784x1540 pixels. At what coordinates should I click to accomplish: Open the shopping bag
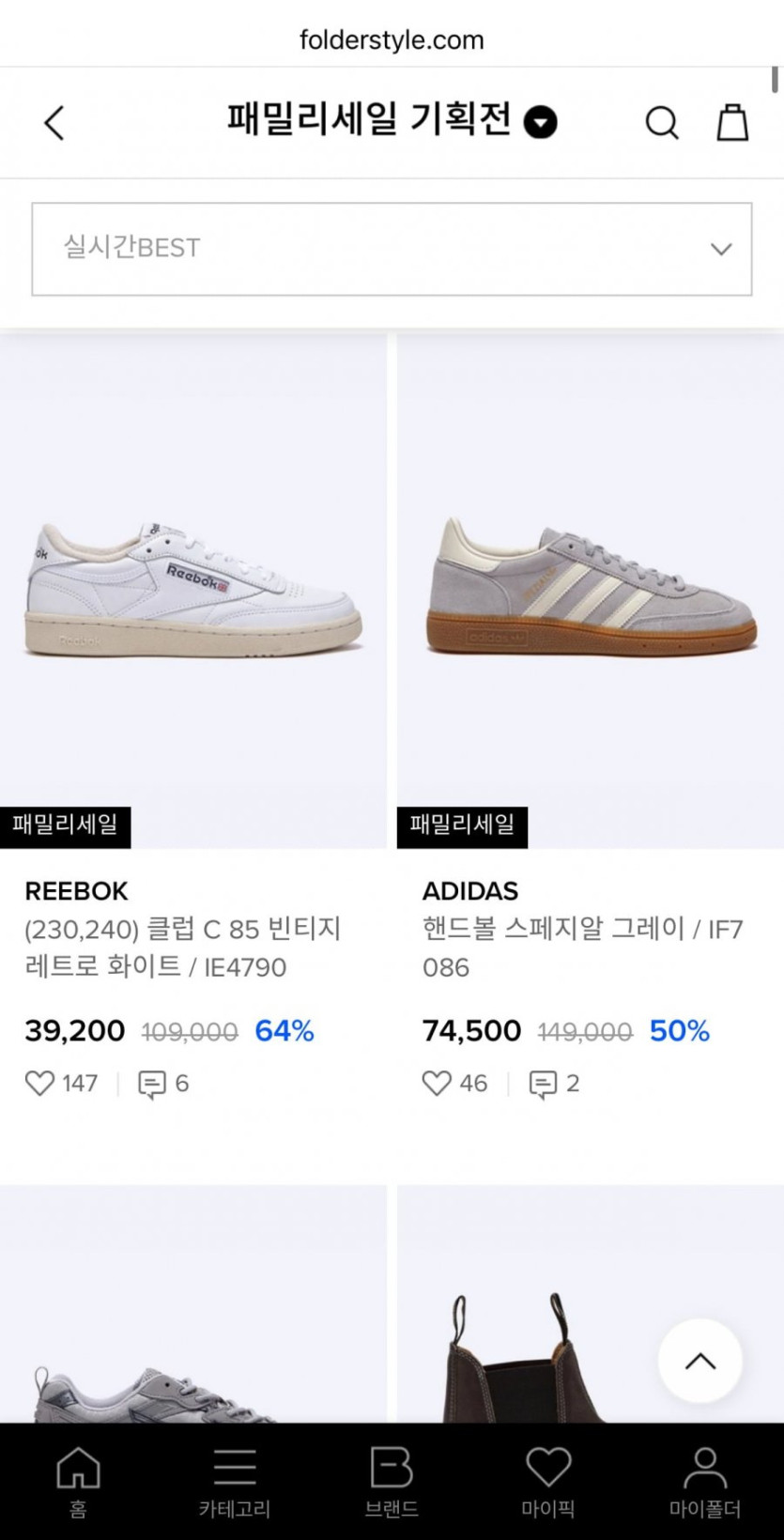click(732, 122)
